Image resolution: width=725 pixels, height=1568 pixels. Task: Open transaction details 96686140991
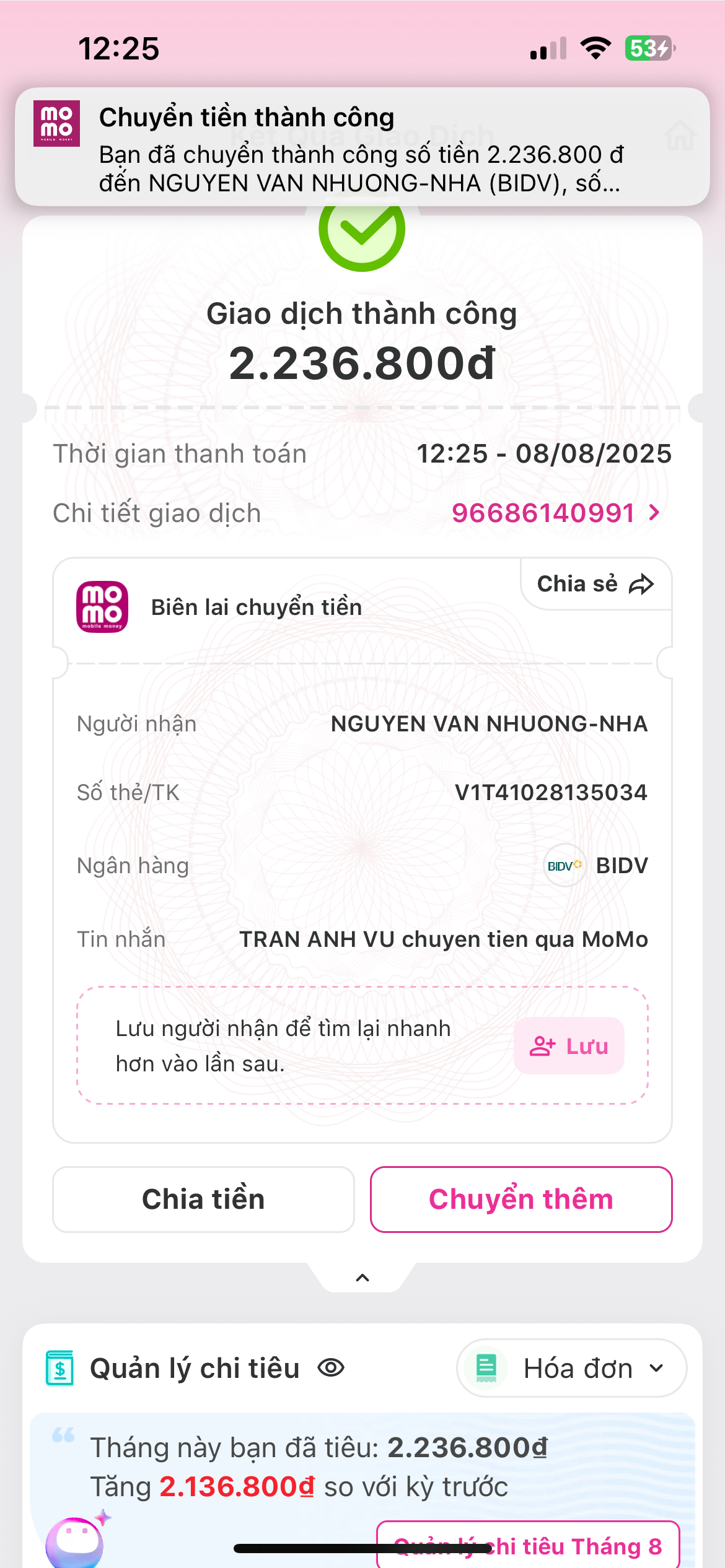pyautogui.click(x=555, y=513)
